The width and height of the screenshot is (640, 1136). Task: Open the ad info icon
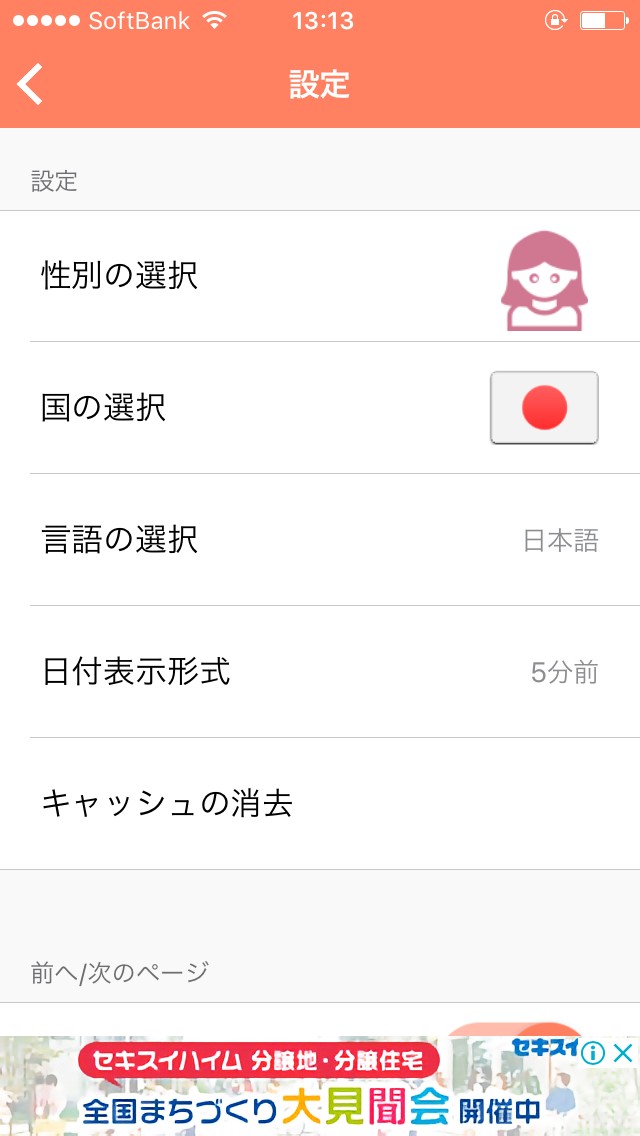pyautogui.click(x=593, y=1053)
